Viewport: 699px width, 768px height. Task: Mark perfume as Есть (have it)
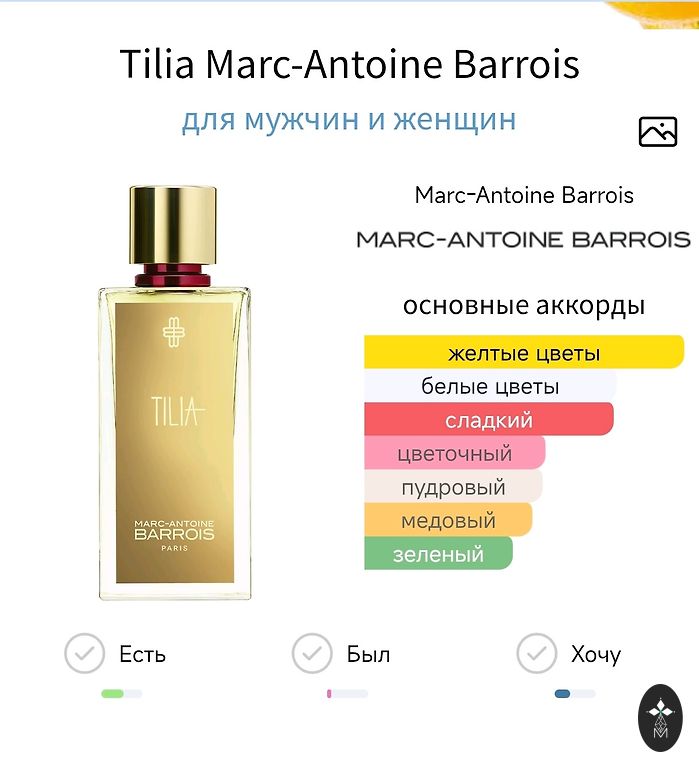[85, 654]
